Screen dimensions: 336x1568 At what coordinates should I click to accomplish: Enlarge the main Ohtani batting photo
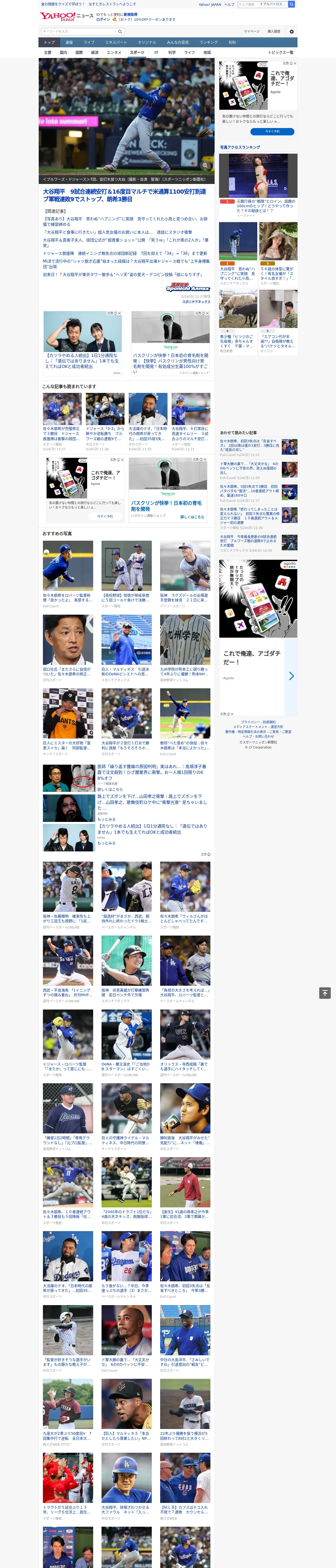(x=205, y=166)
